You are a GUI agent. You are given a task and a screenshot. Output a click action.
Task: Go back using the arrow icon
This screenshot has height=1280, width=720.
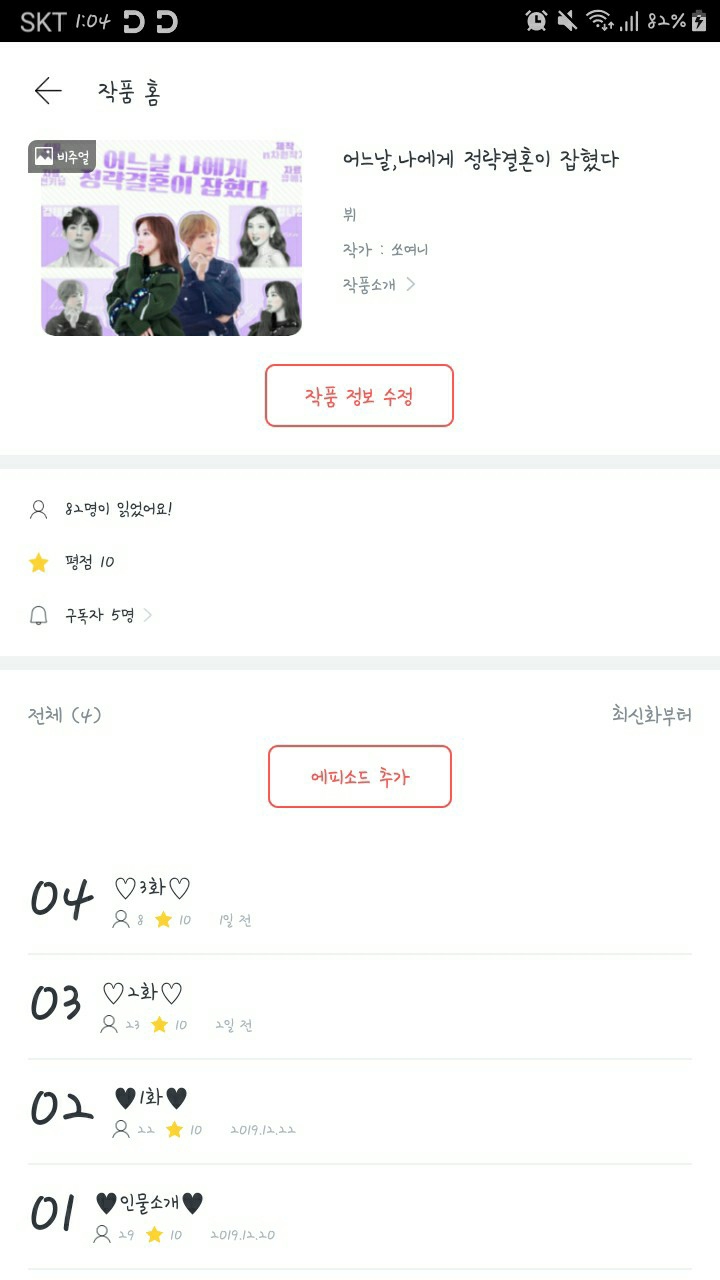click(x=48, y=91)
